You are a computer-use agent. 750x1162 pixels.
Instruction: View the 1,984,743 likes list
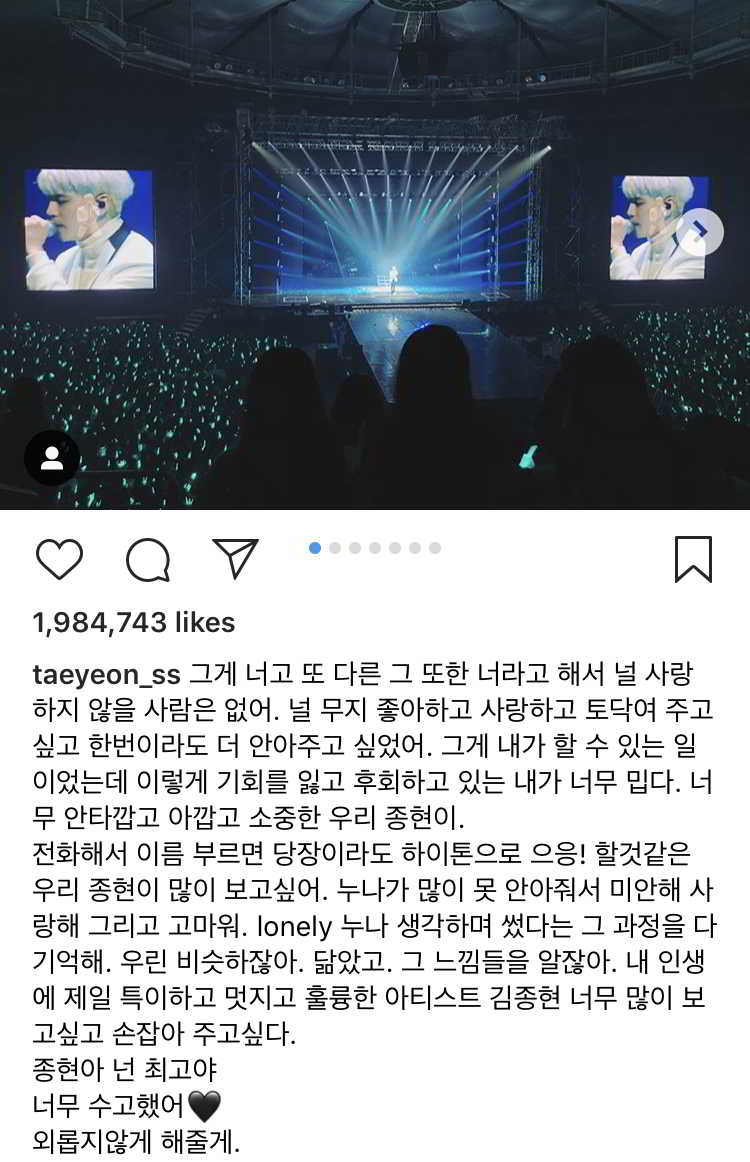point(134,622)
